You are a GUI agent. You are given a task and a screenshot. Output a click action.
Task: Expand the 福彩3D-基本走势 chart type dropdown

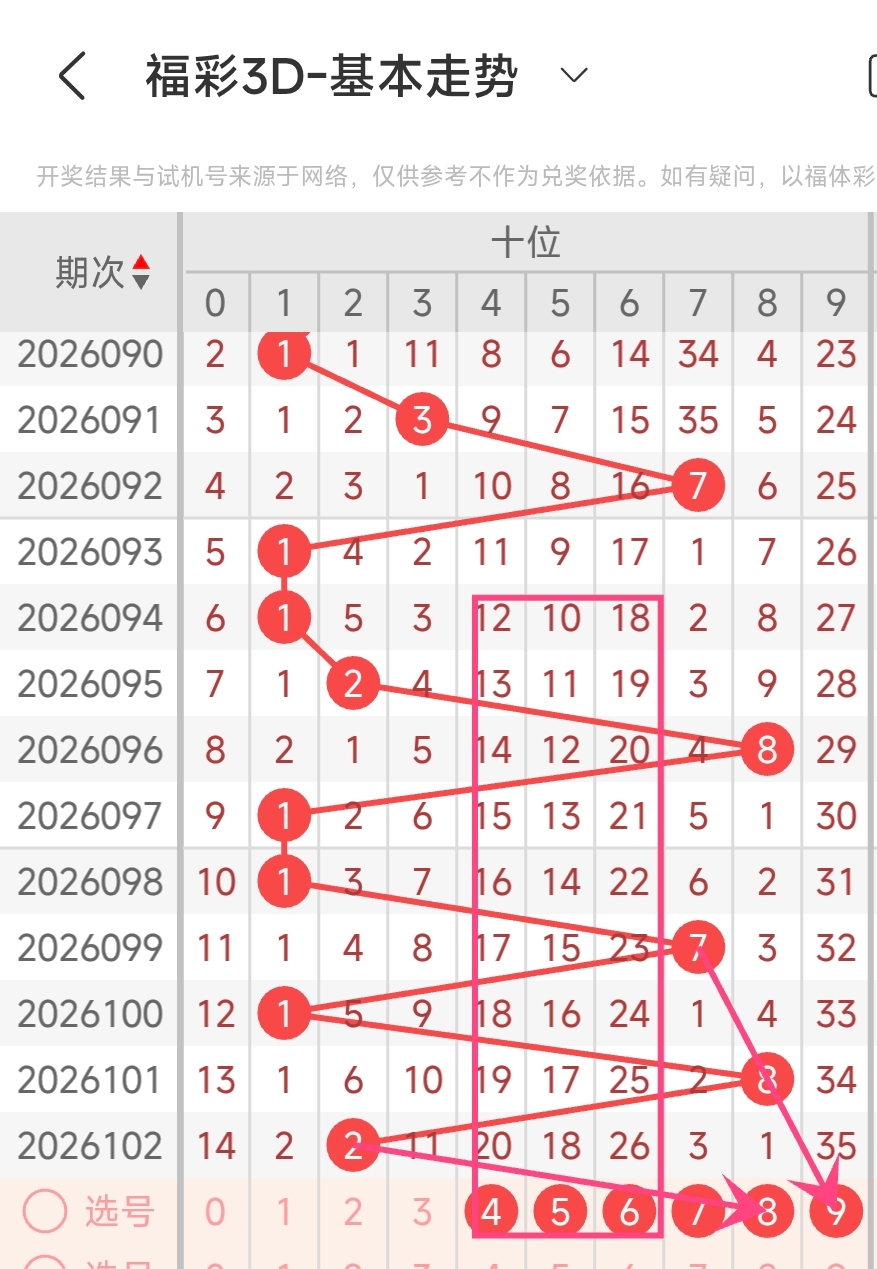click(573, 76)
